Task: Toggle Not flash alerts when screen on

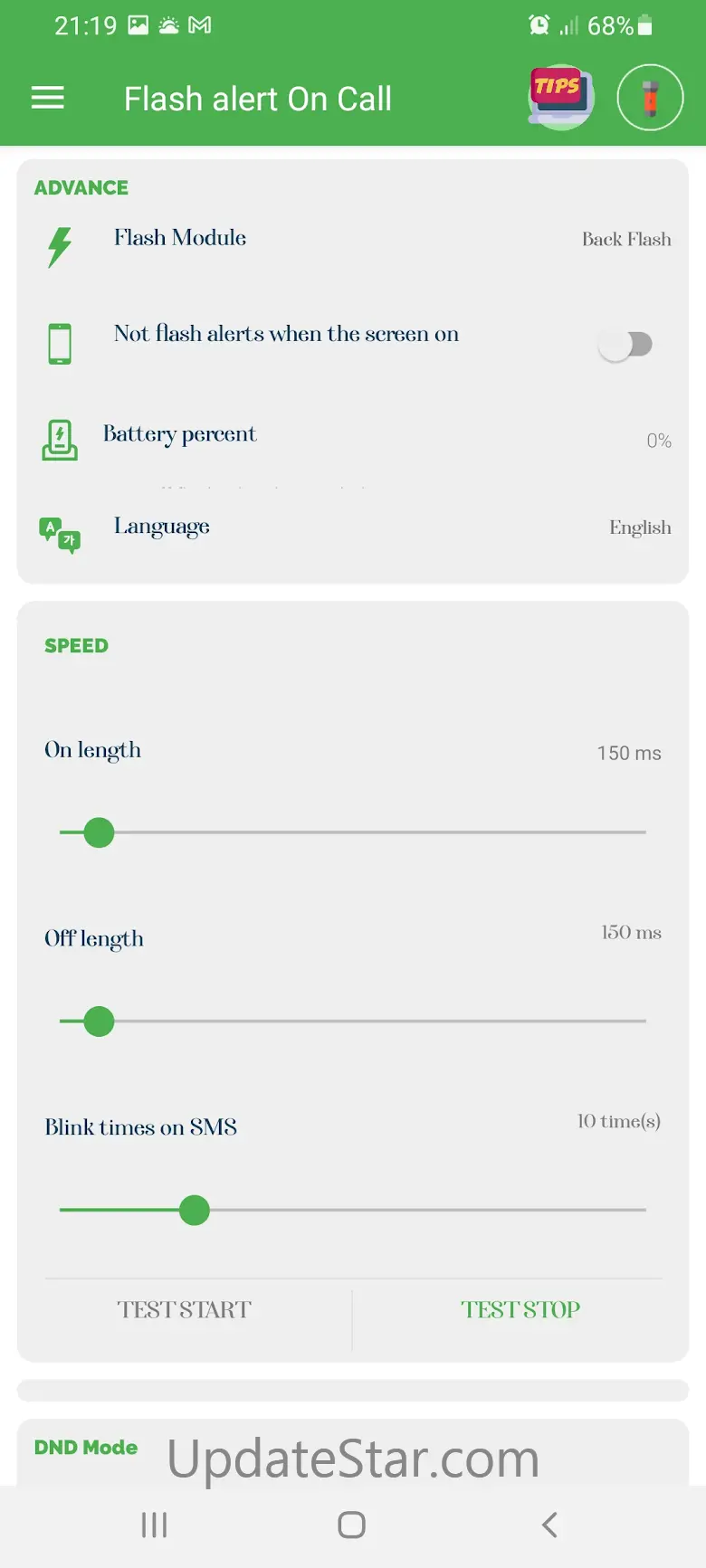Action: pyautogui.click(x=625, y=344)
